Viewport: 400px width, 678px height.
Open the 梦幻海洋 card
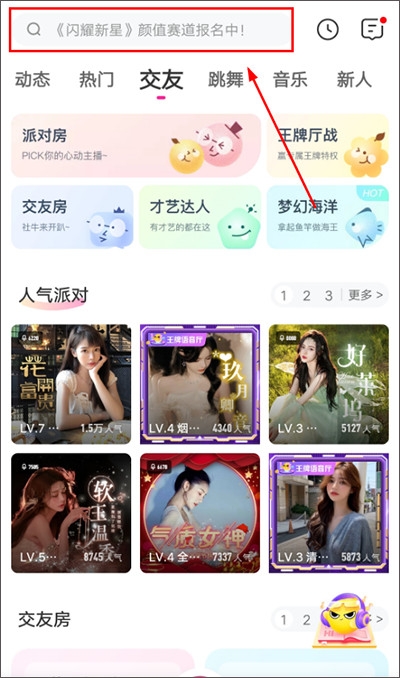328,217
